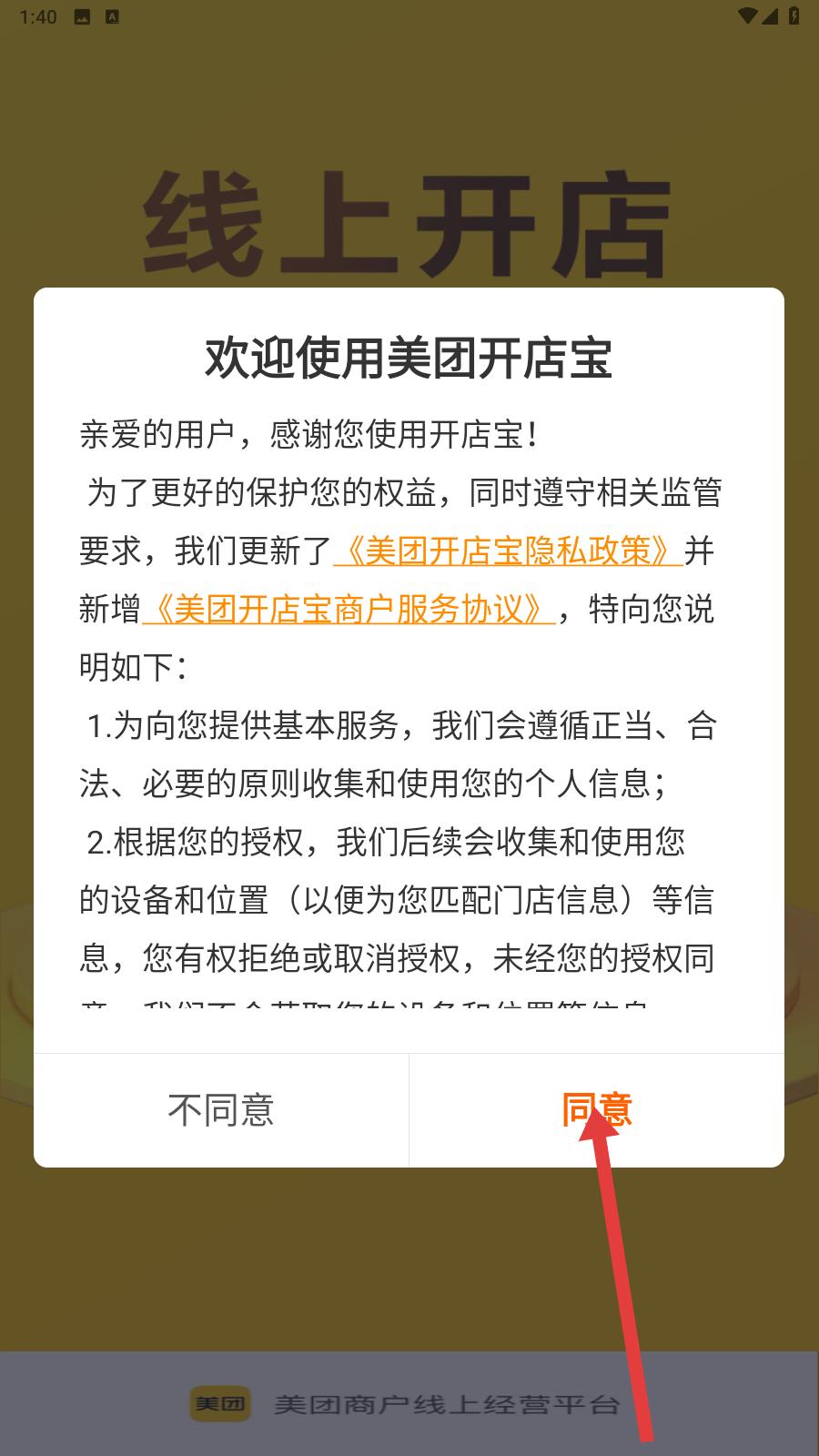The width and height of the screenshot is (819, 1456).
Task: Tap 同意 to accept the agreement
Action: click(x=596, y=1109)
